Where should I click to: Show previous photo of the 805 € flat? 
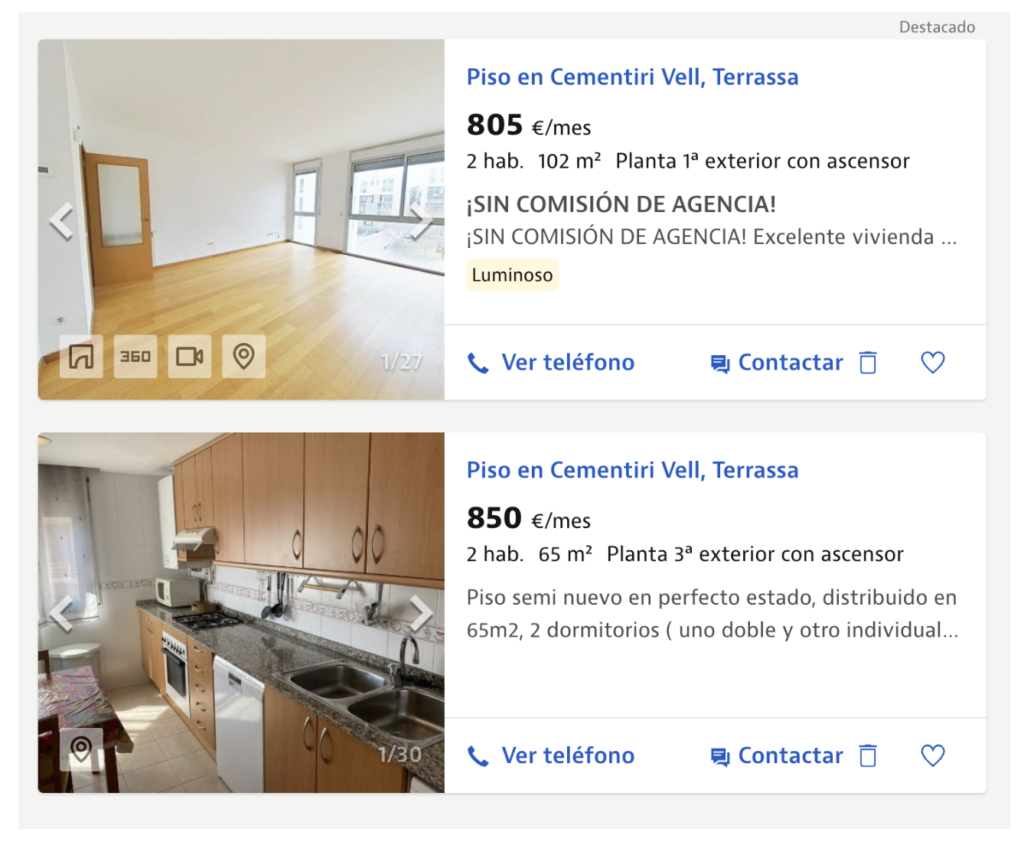(62, 221)
